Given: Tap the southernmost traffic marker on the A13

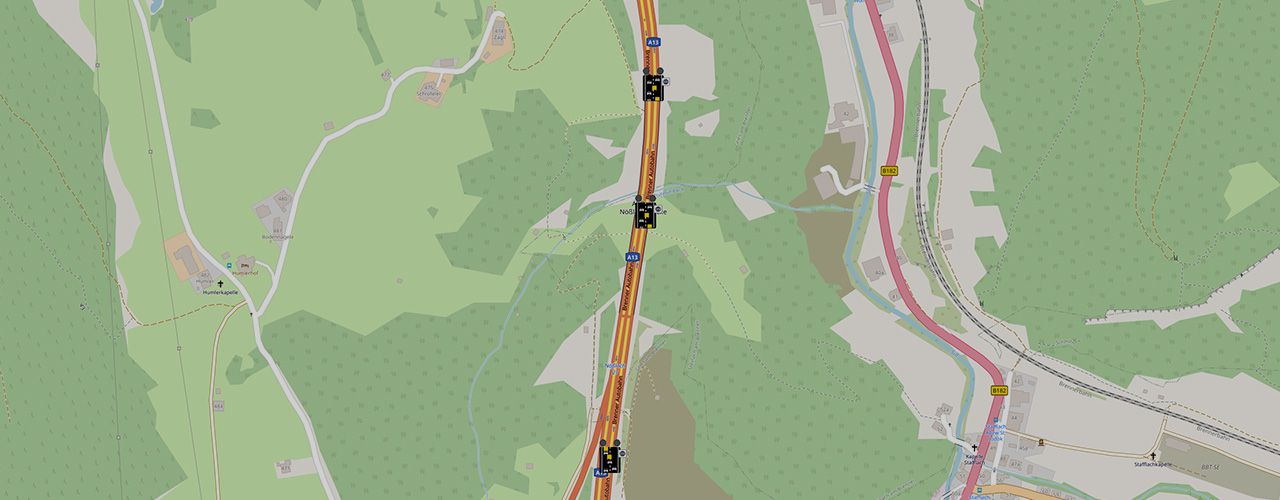Looking at the screenshot, I should tap(609, 460).
